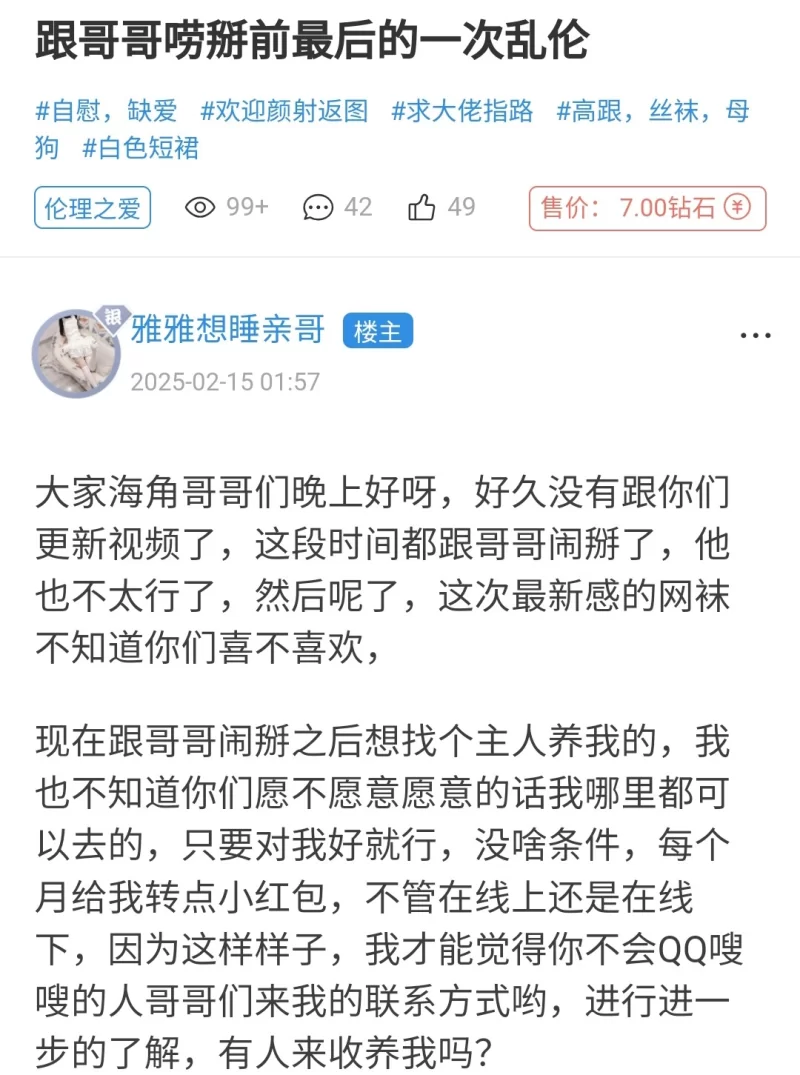Open the 伦理之爱 category chip

coord(92,208)
